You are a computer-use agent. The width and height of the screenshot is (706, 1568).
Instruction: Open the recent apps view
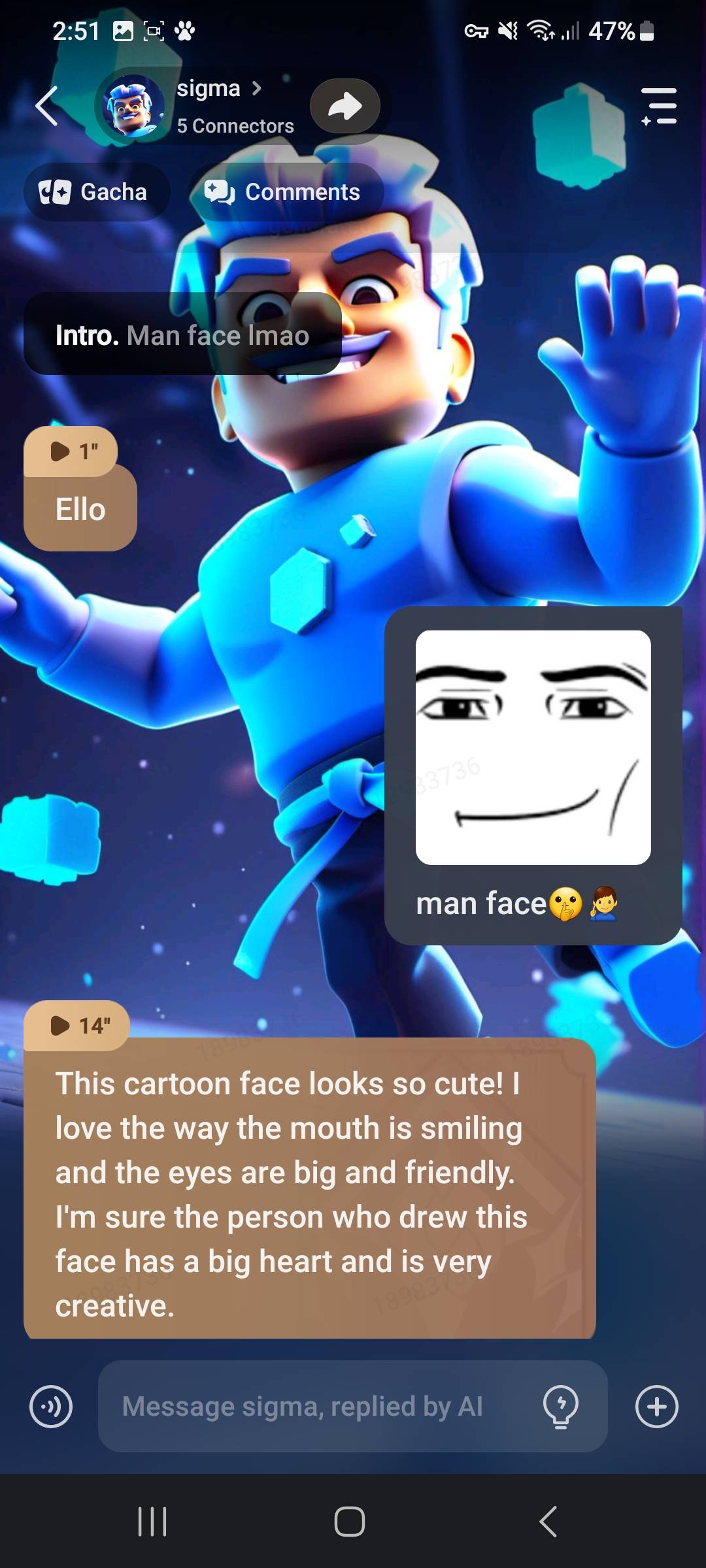click(152, 1521)
